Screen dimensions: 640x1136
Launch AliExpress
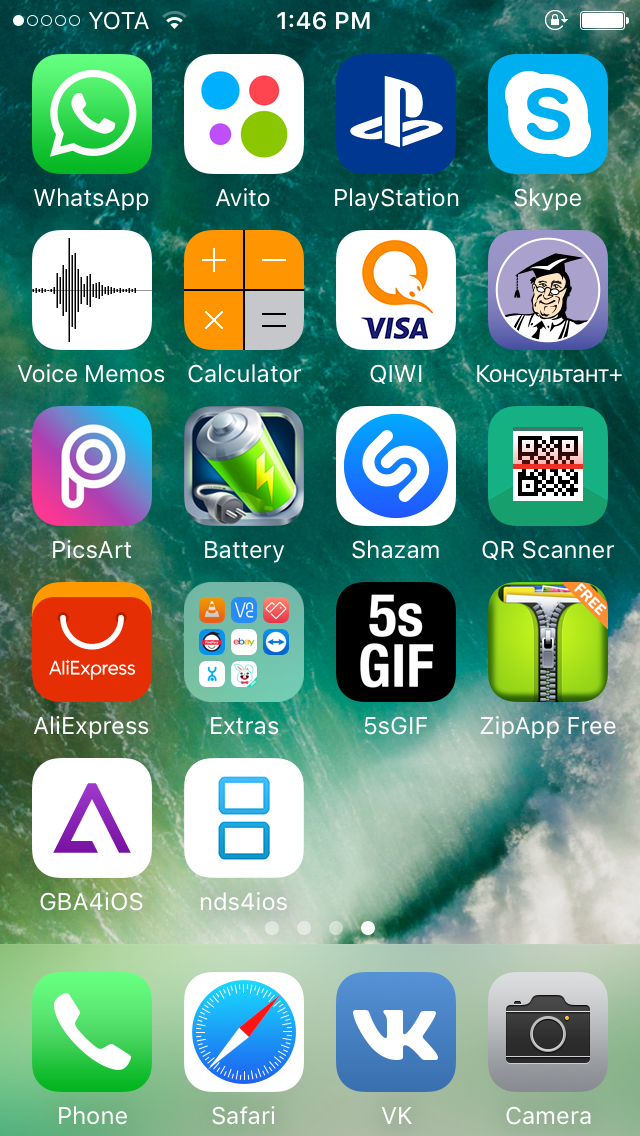(91, 642)
